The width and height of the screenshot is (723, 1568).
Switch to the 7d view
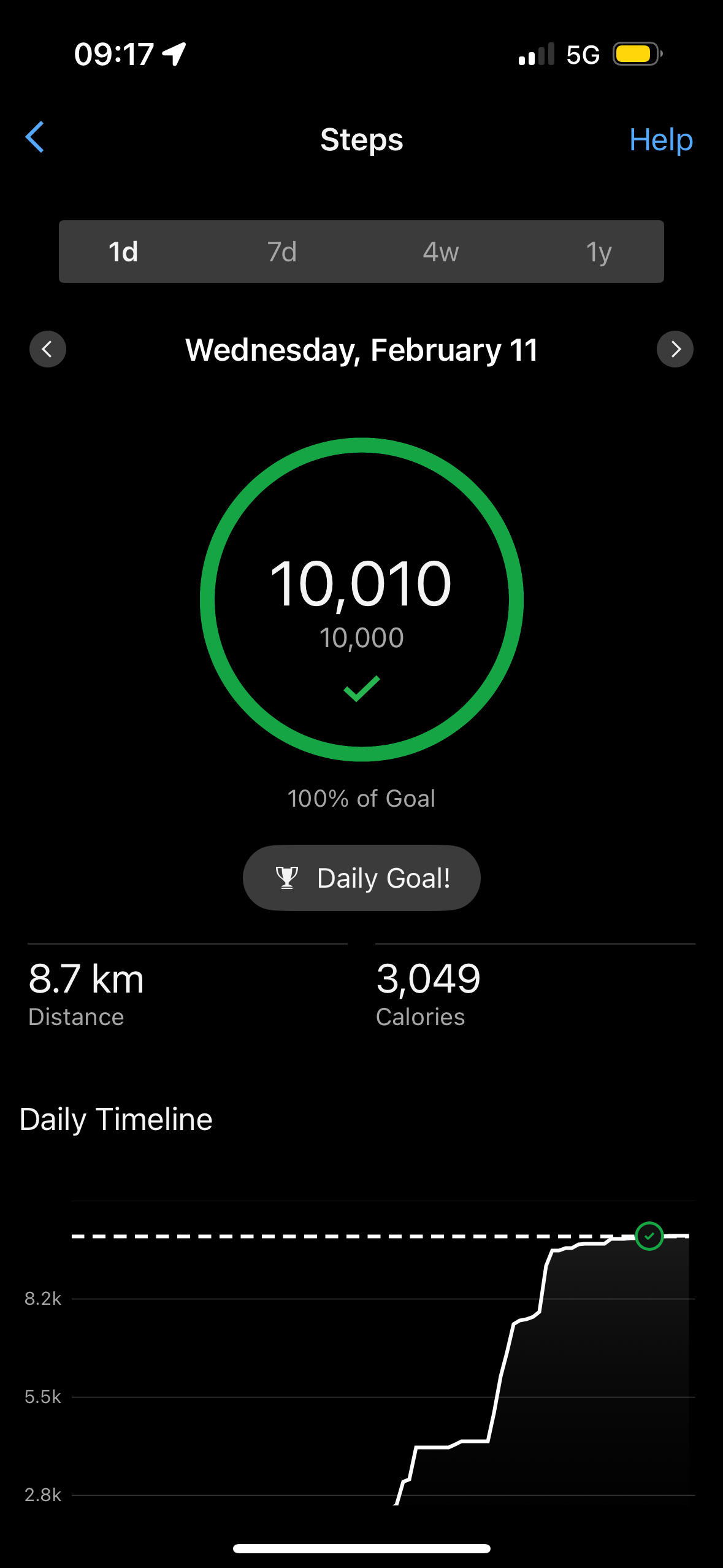tap(282, 252)
